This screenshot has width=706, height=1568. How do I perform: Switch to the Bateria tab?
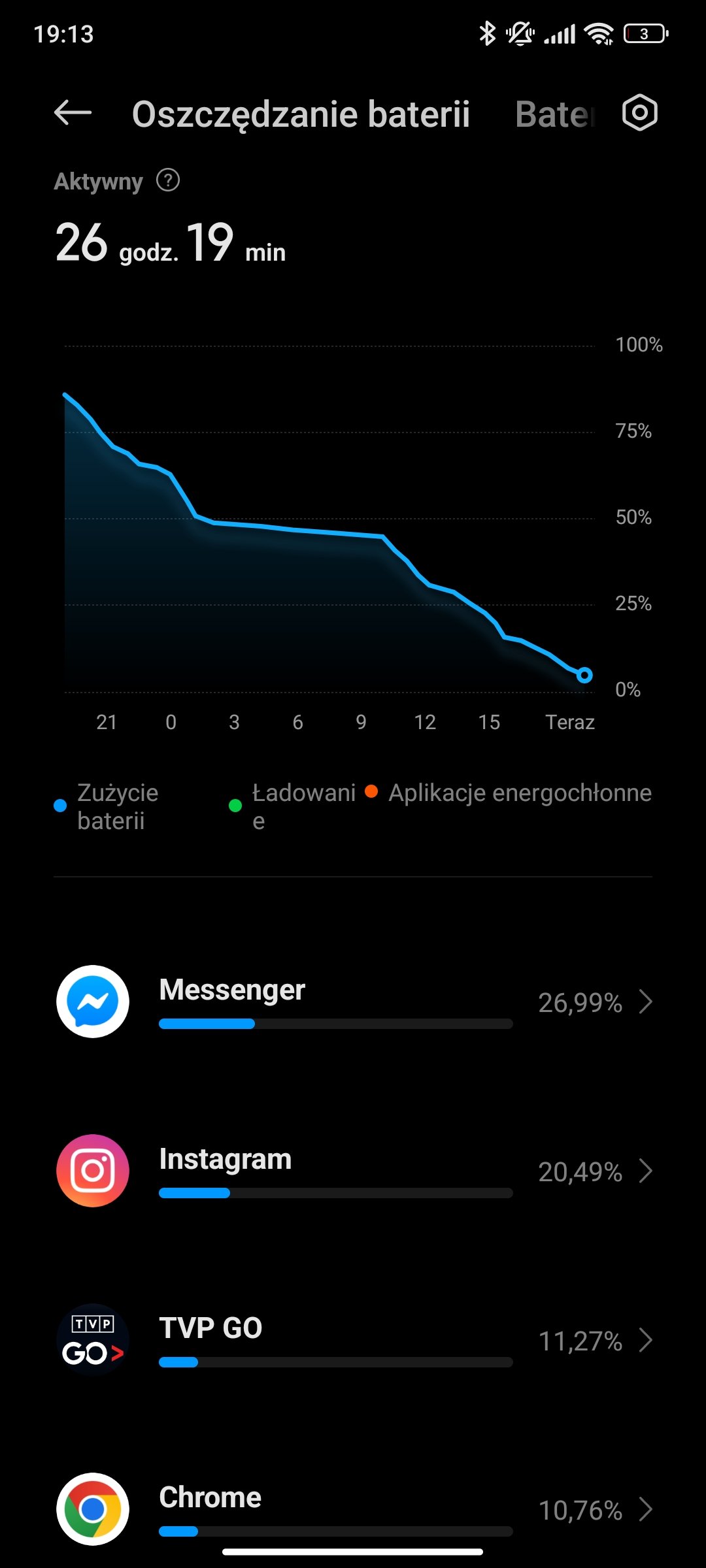click(x=554, y=114)
